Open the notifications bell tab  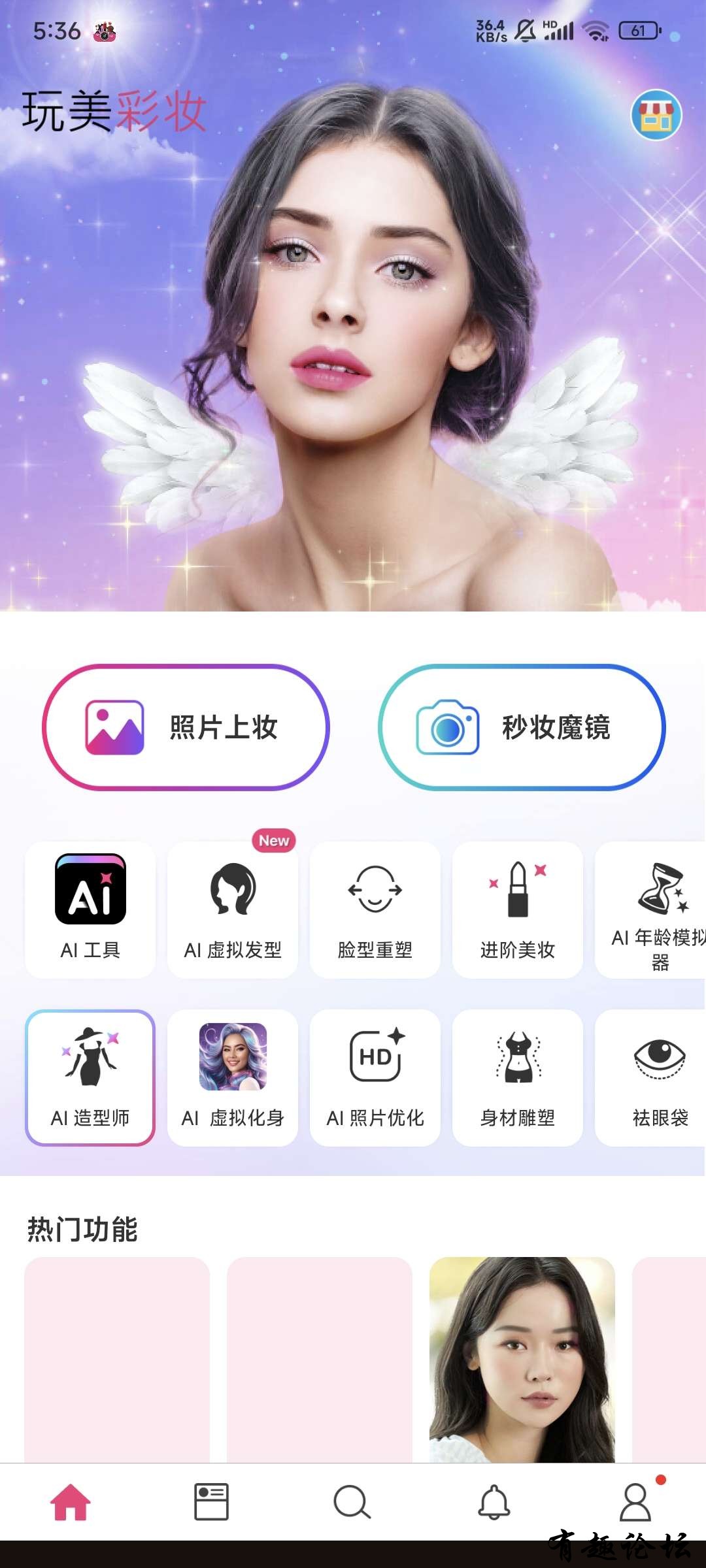pyautogui.click(x=494, y=1501)
